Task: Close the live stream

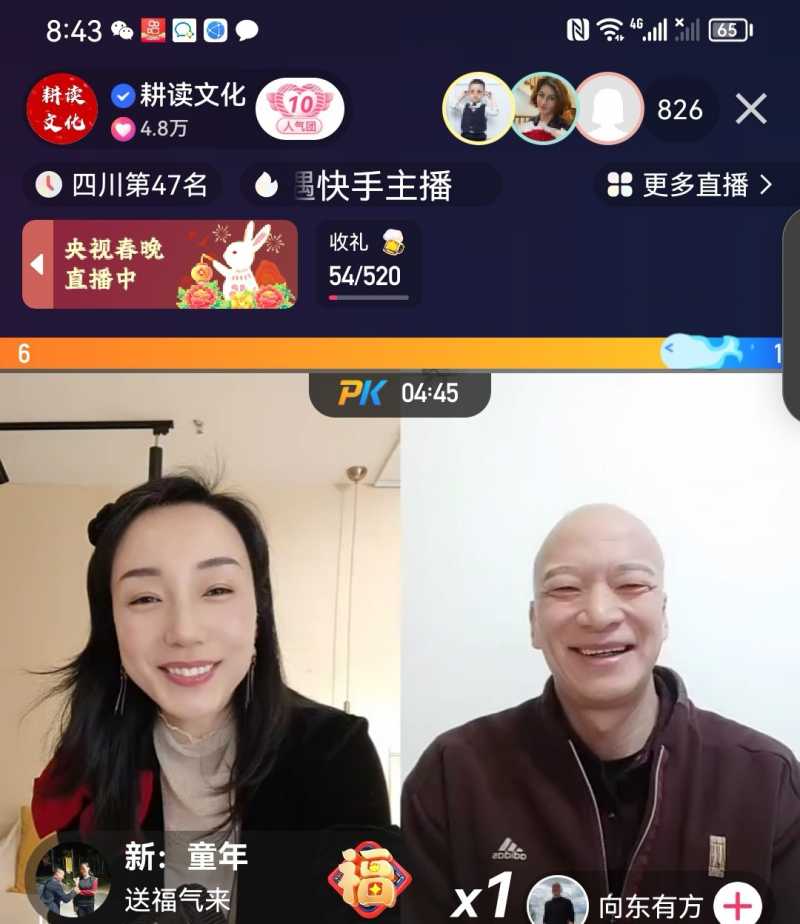Action: 751,109
